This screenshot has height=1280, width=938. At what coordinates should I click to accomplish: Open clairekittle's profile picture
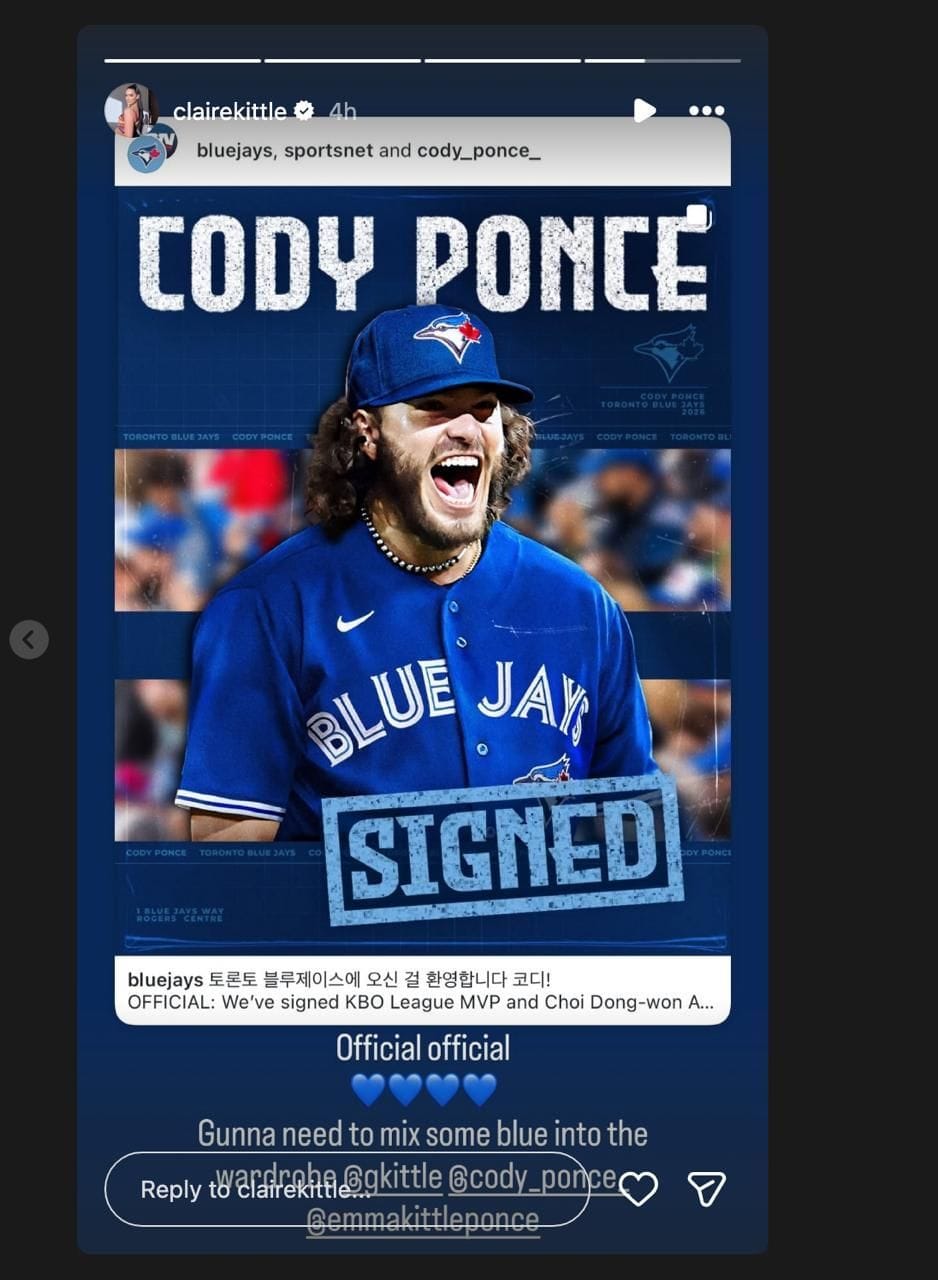click(x=129, y=109)
